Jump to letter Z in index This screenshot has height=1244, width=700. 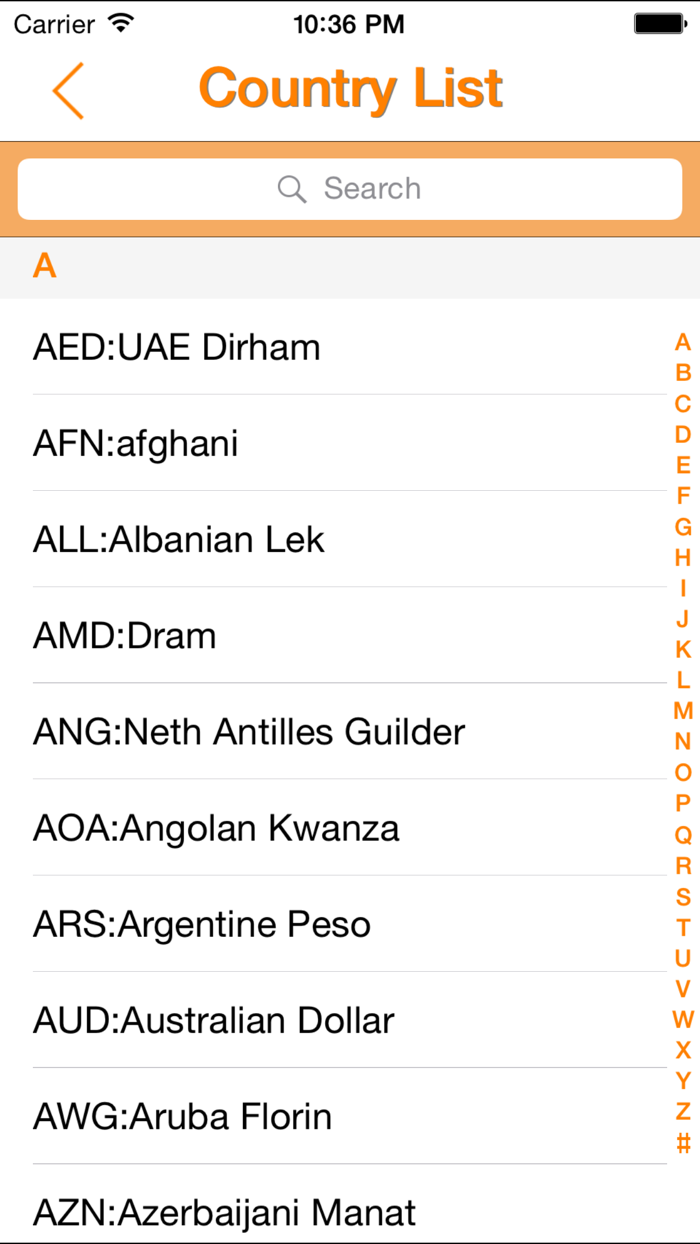pyautogui.click(x=683, y=1111)
